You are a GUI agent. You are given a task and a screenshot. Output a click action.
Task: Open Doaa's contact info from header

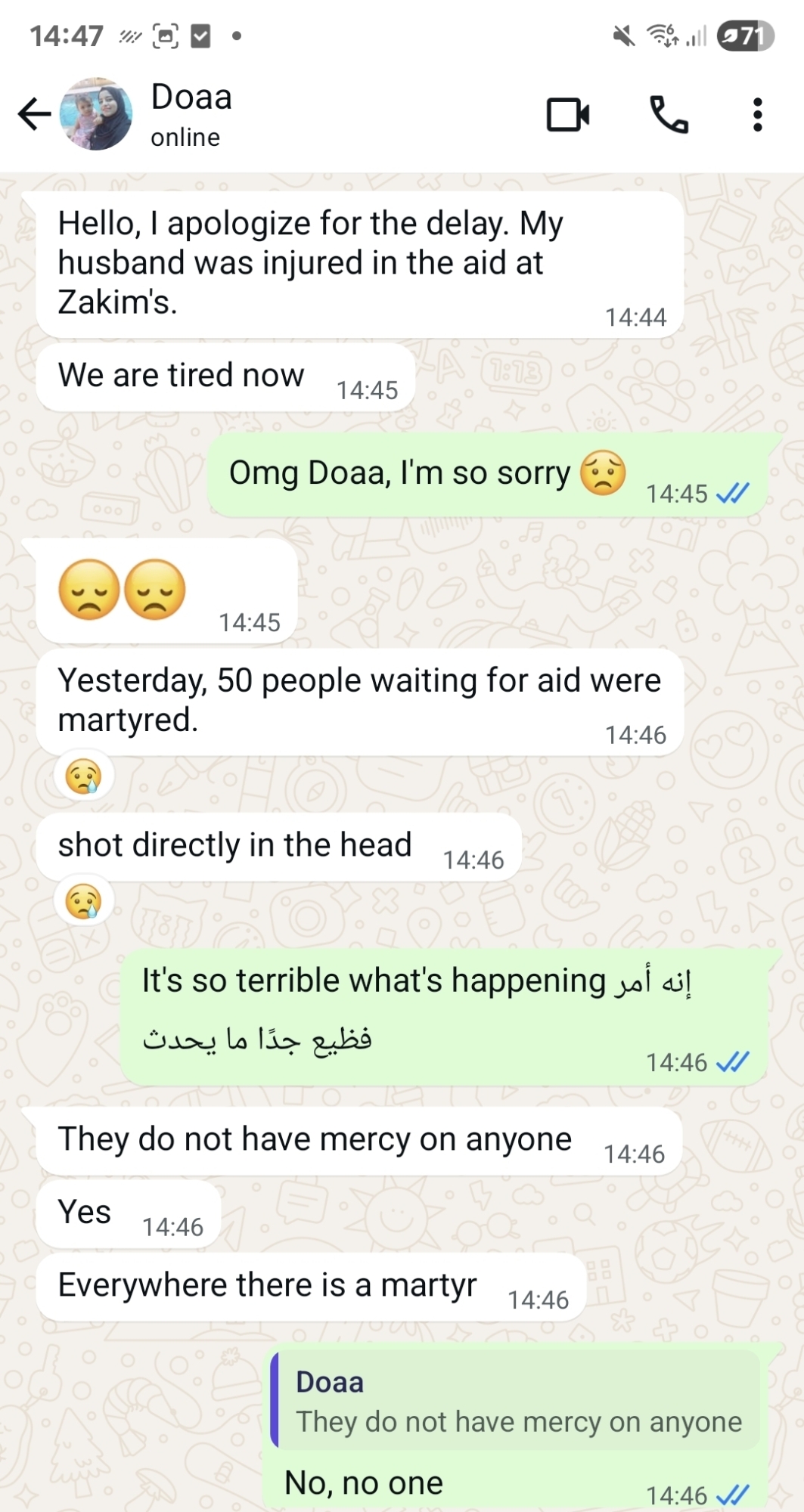click(x=191, y=114)
